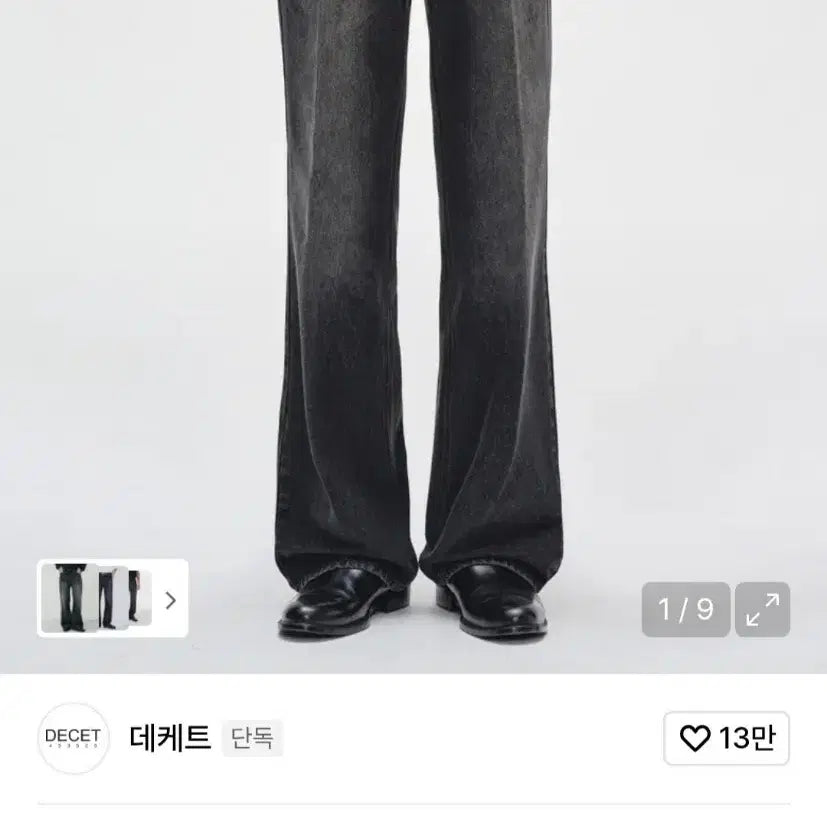The image size is (827, 827).
Task: Open the product image thumbnail strip
Action: (x=112, y=599)
